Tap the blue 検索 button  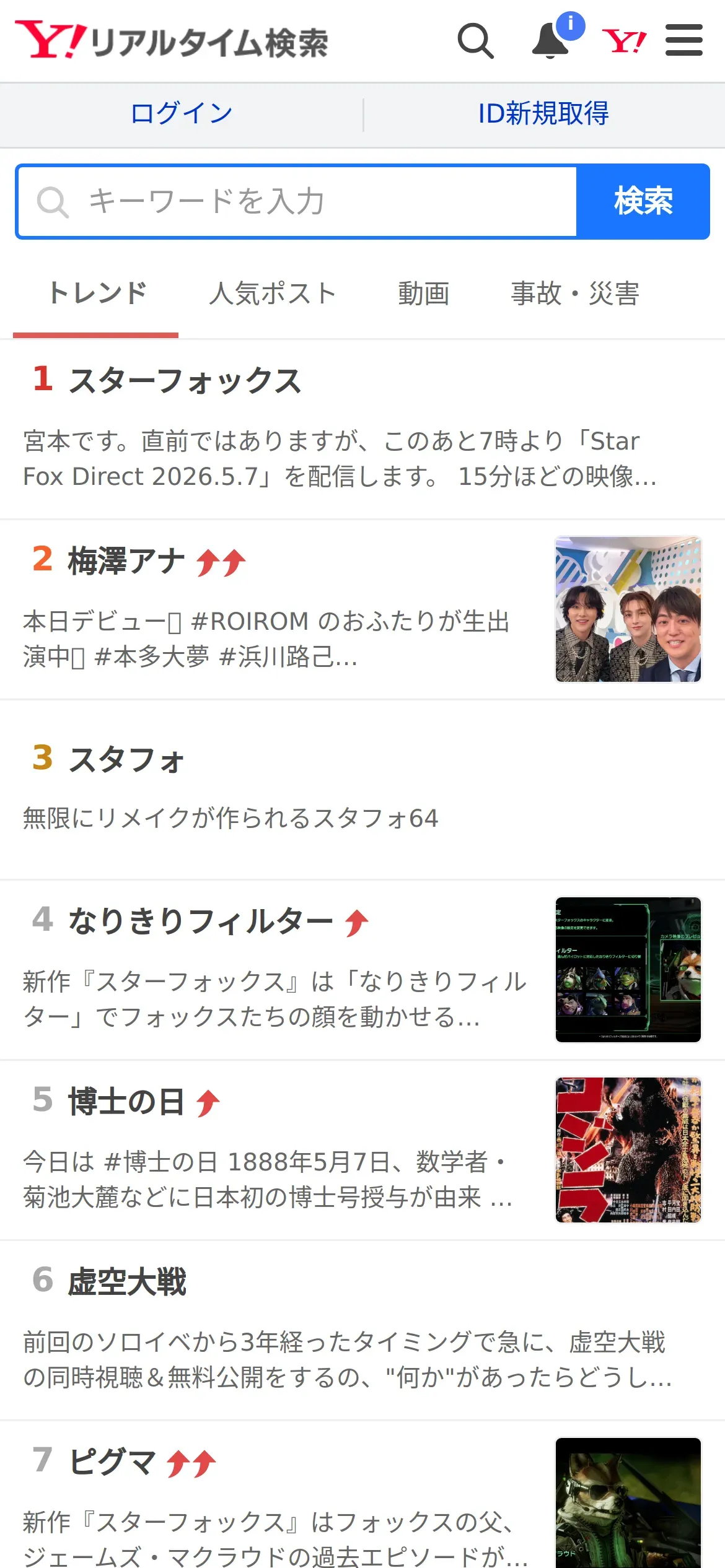tap(643, 201)
